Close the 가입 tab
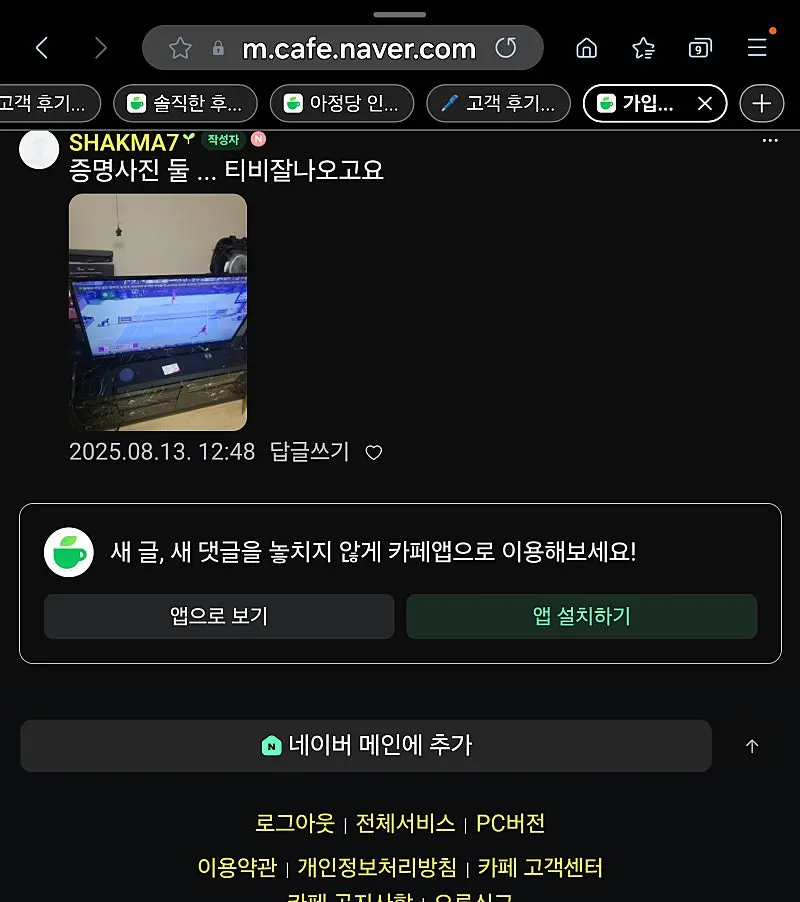 [x=704, y=103]
